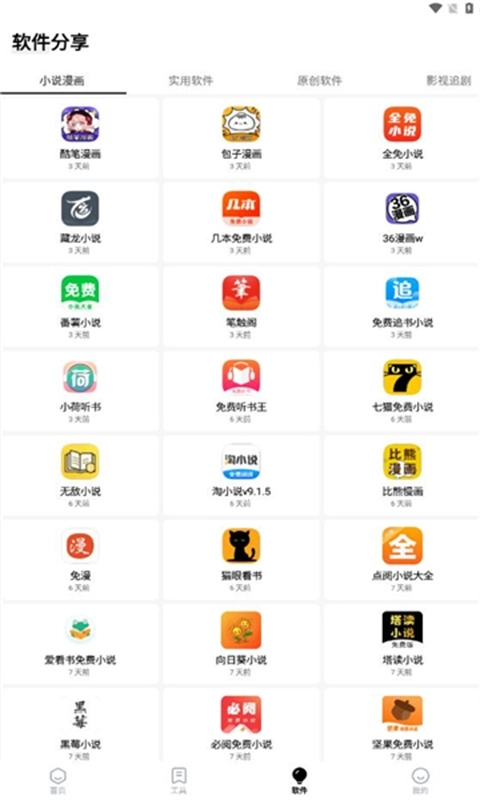Open the 36漫画w app card
The image size is (480, 800).
pyautogui.click(x=402, y=222)
